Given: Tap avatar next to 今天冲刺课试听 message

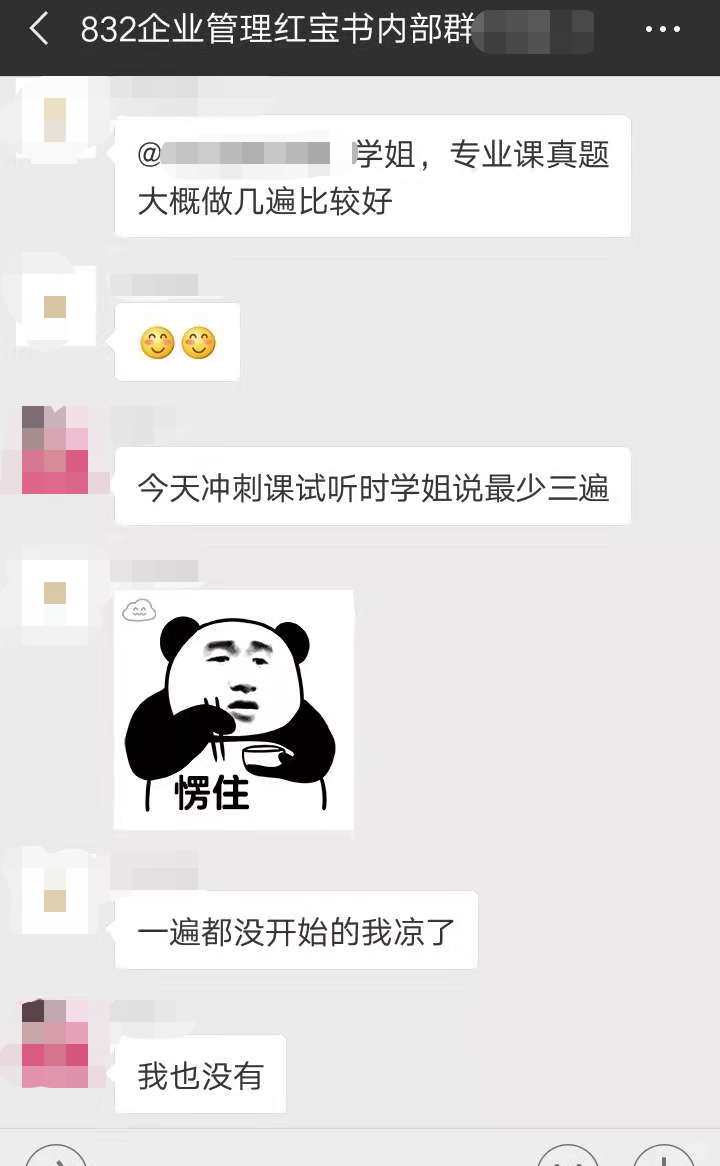Looking at the screenshot, I should tap(55, 449).
